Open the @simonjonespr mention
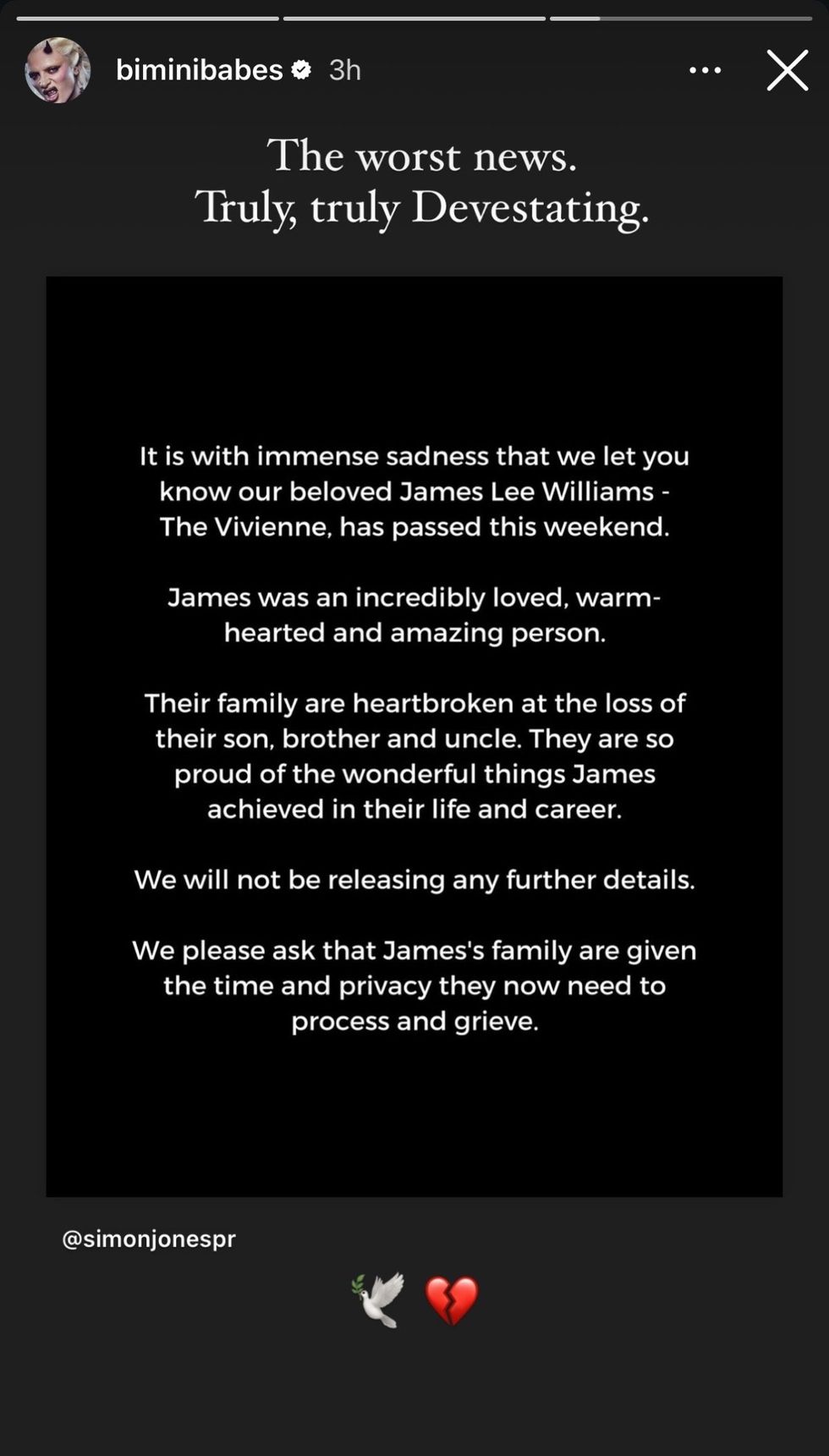The image size is (829, 1456). [x=149, y=1239]
